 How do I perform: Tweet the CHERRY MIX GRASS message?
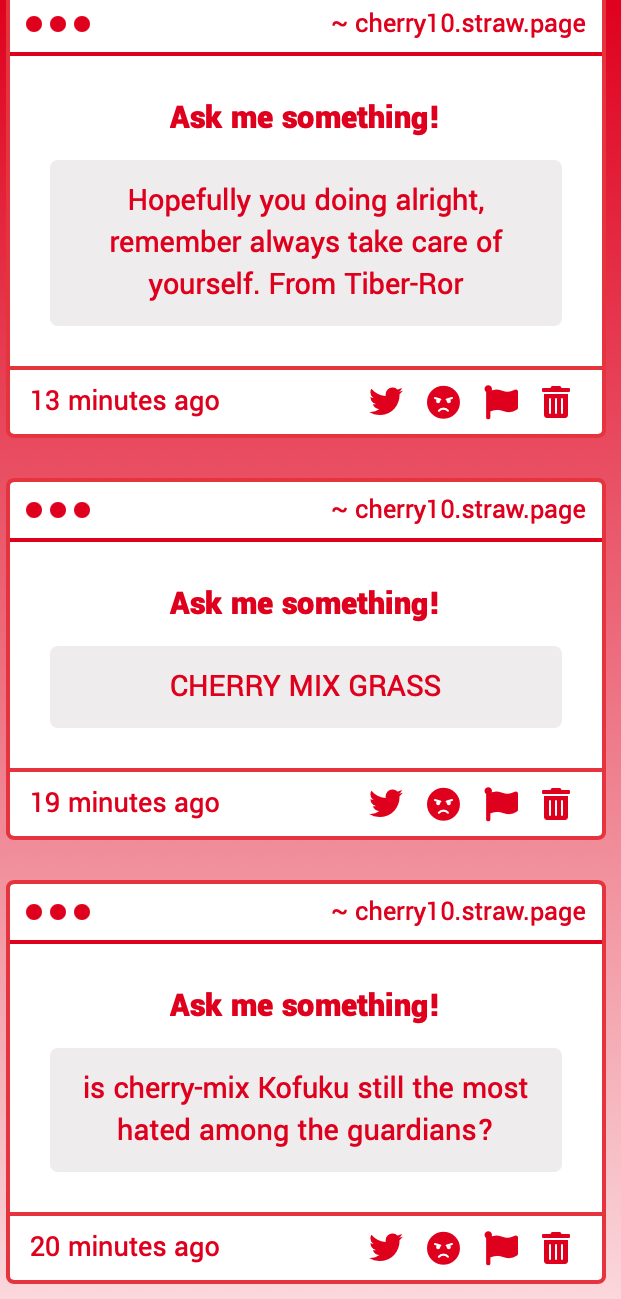point(386,804)
